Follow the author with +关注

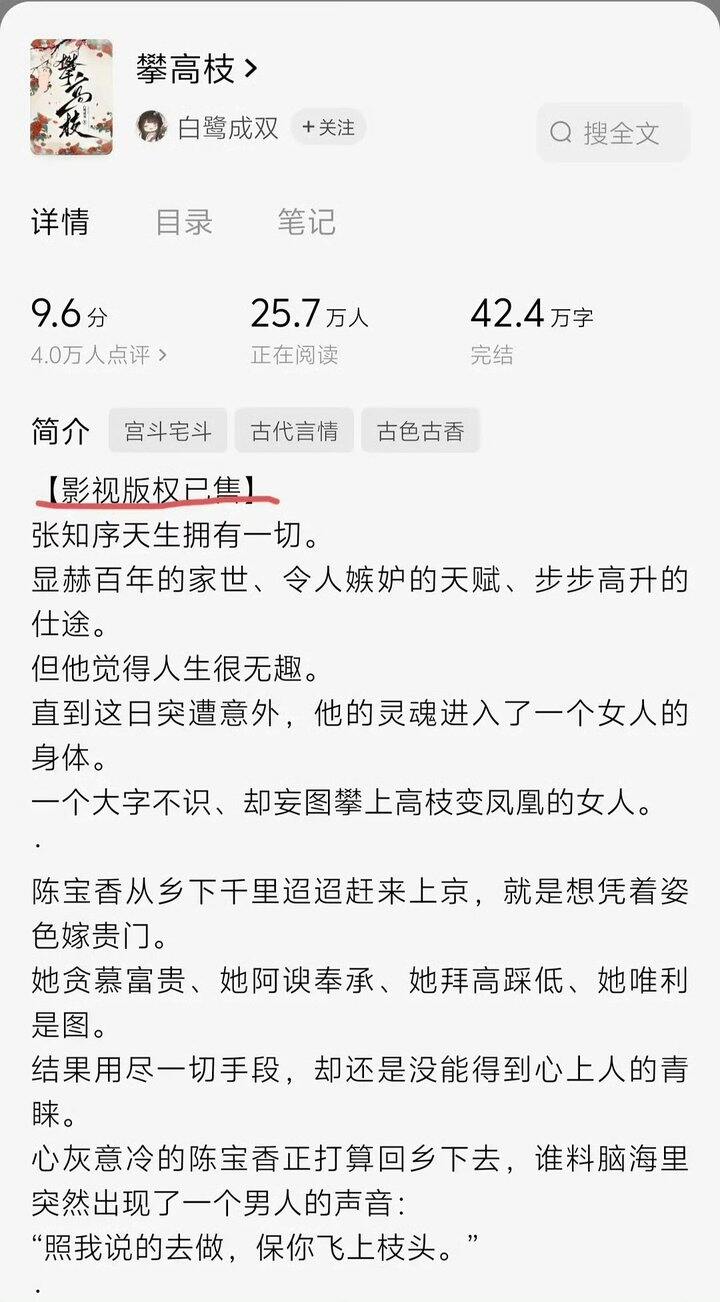(x=328, y=127)
